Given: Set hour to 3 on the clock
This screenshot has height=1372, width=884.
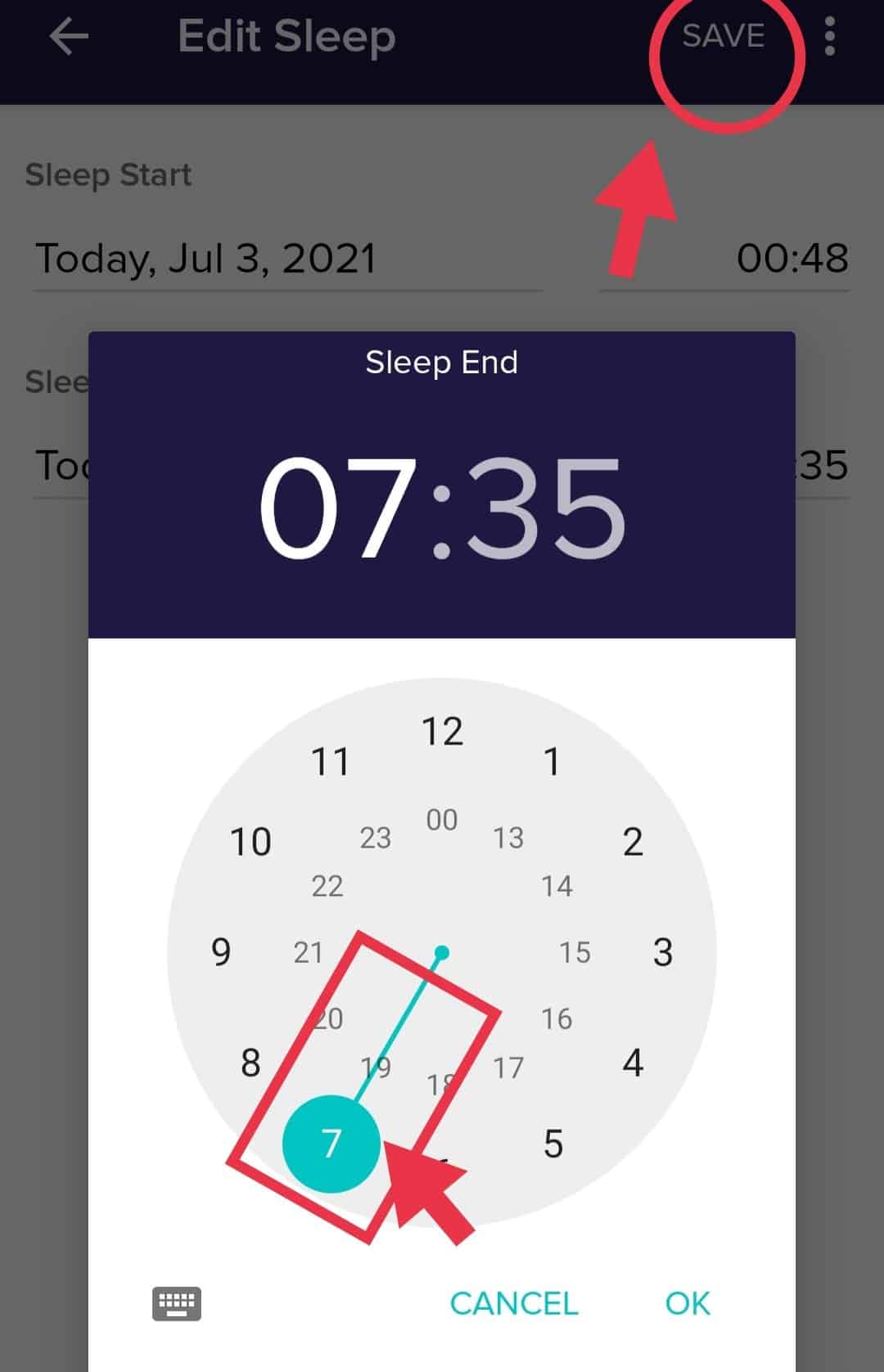Looking at the screenshot, I should click(x=663, y=952).
